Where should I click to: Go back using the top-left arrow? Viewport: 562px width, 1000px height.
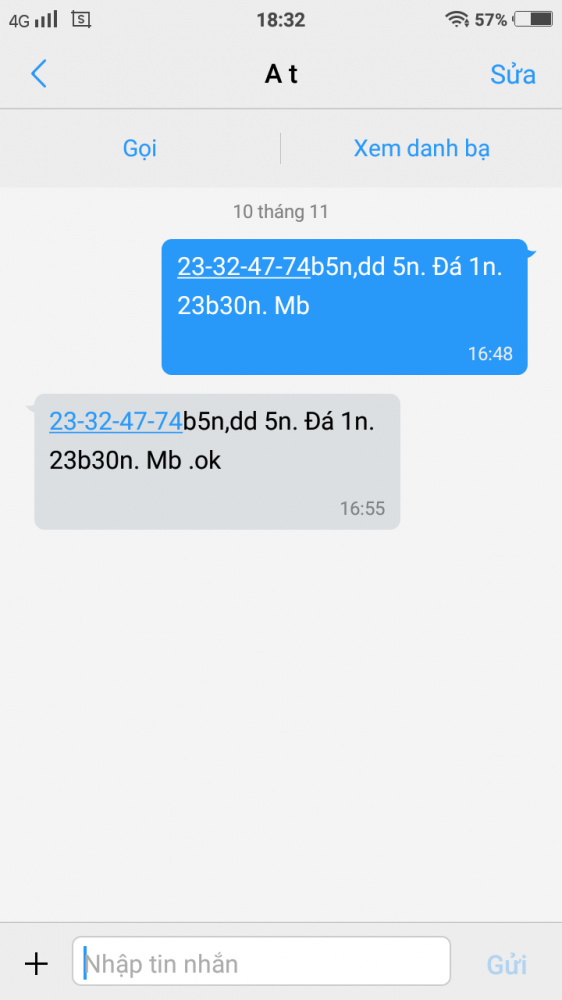[38, 74]
